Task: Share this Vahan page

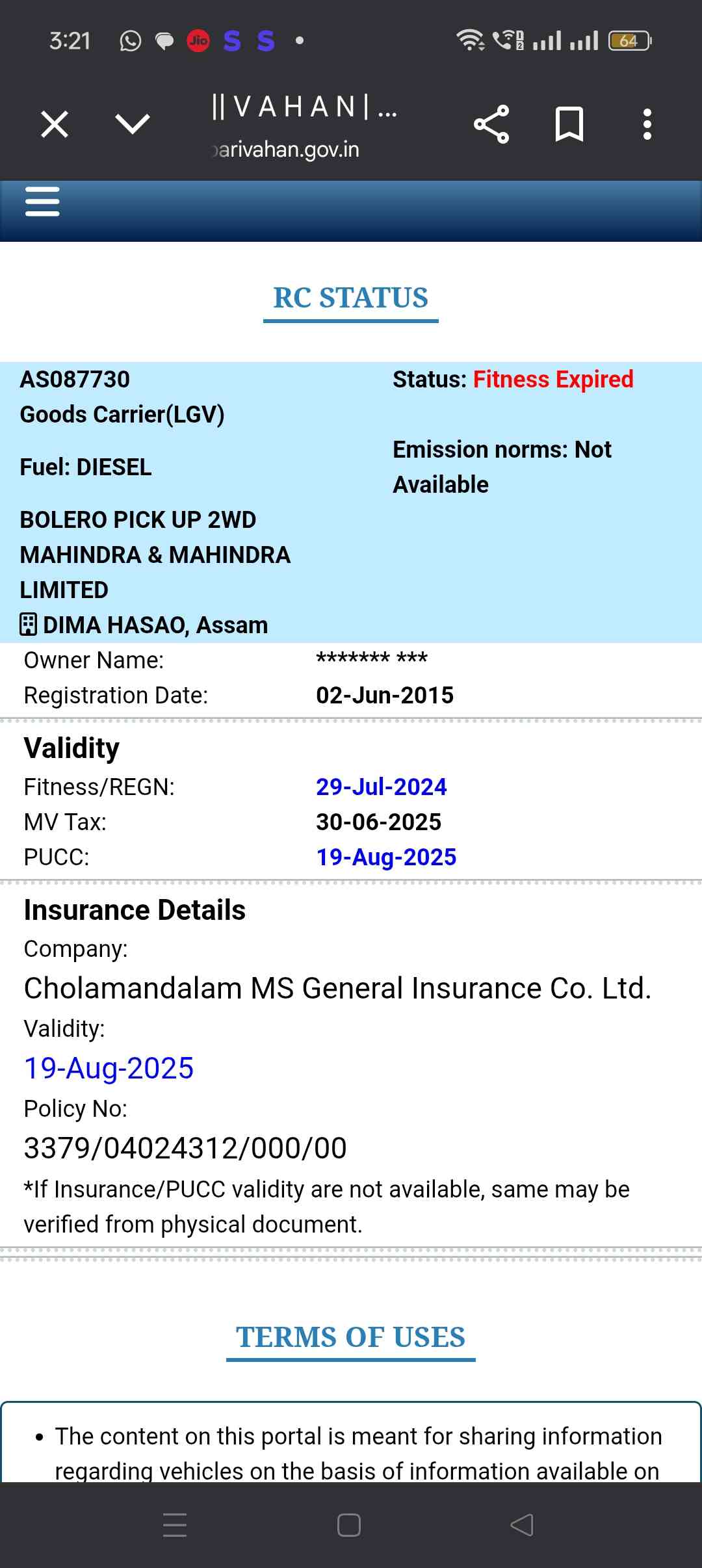Action: tap(491, 124)
